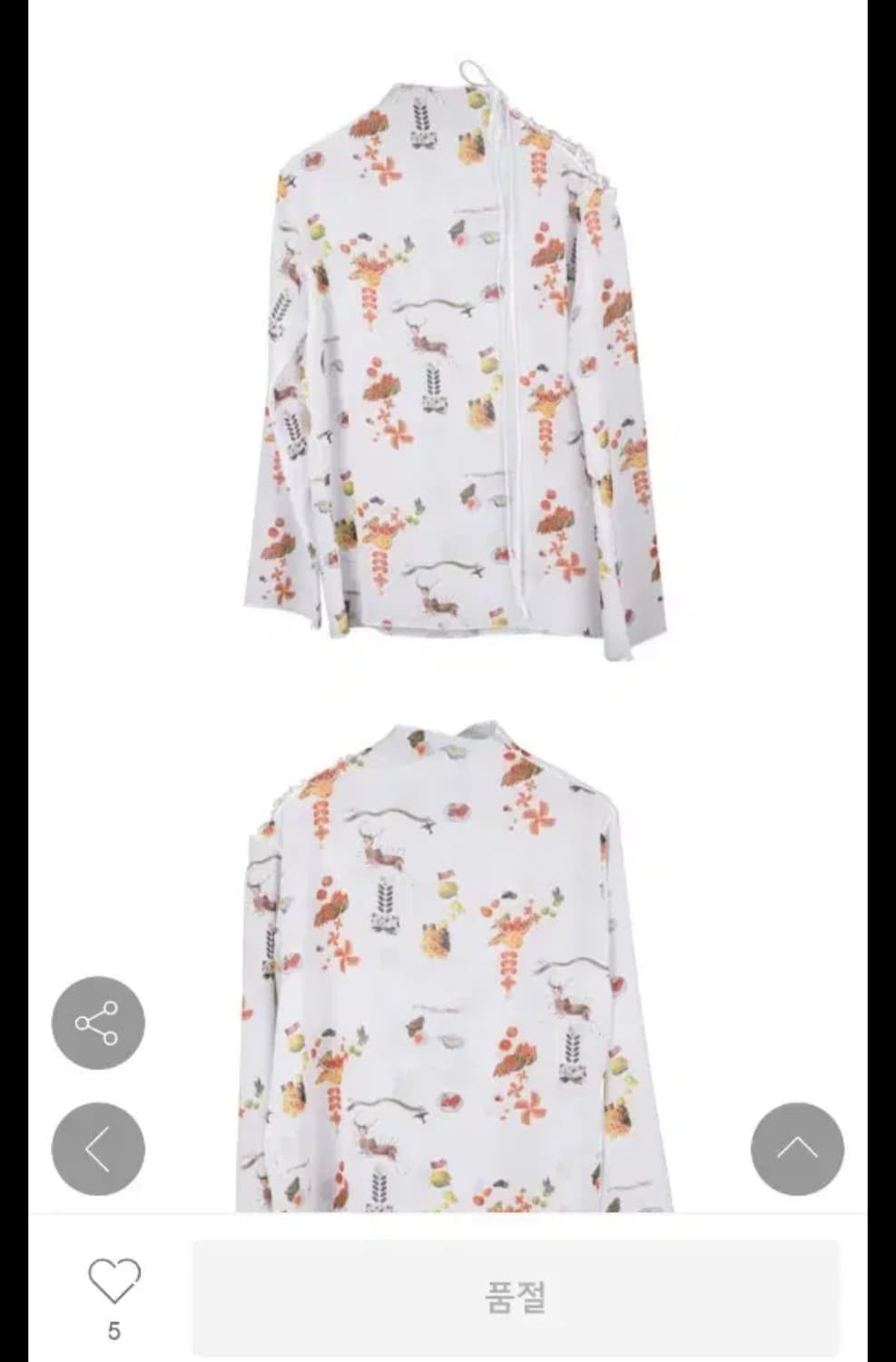Go back to the previous page

[98, 1149]
